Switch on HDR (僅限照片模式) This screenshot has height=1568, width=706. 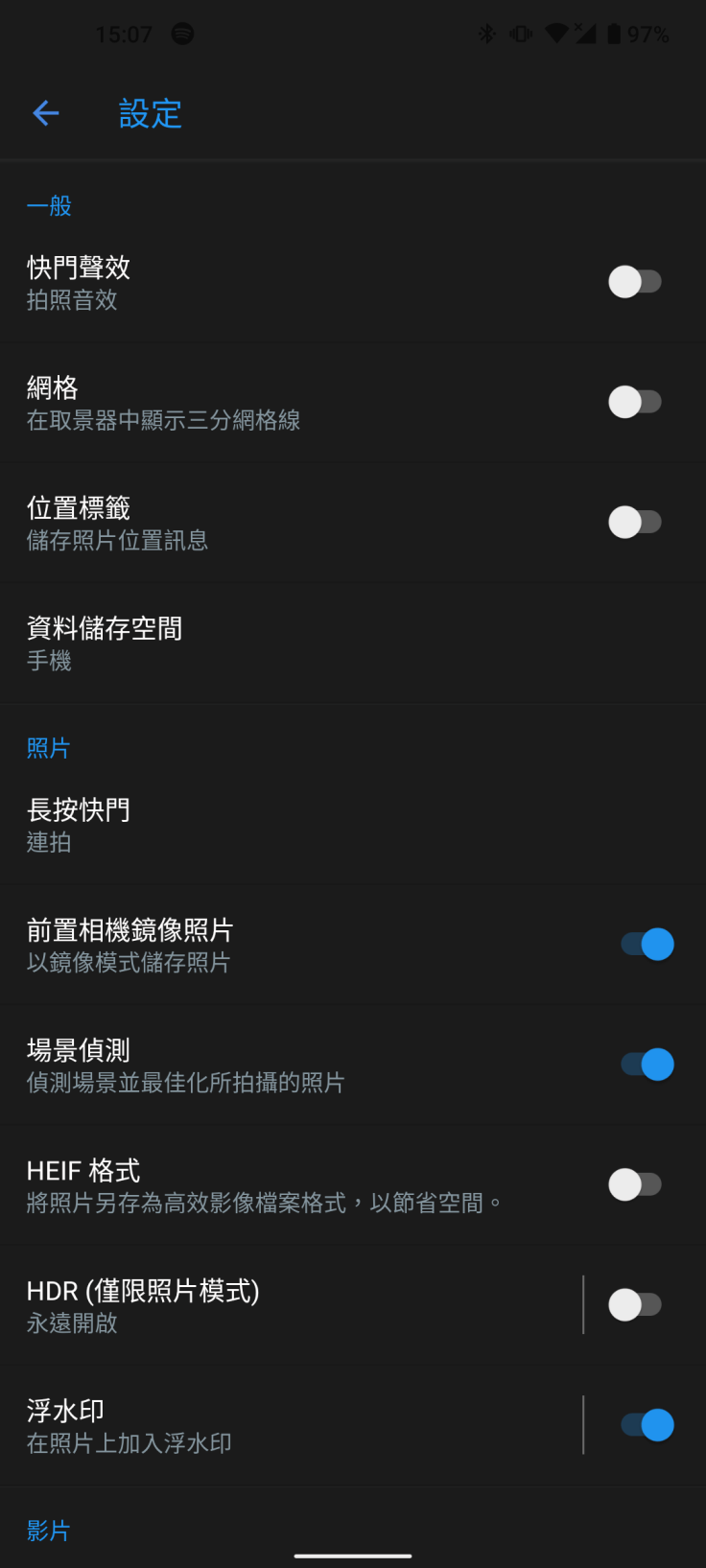(635, 1305)
